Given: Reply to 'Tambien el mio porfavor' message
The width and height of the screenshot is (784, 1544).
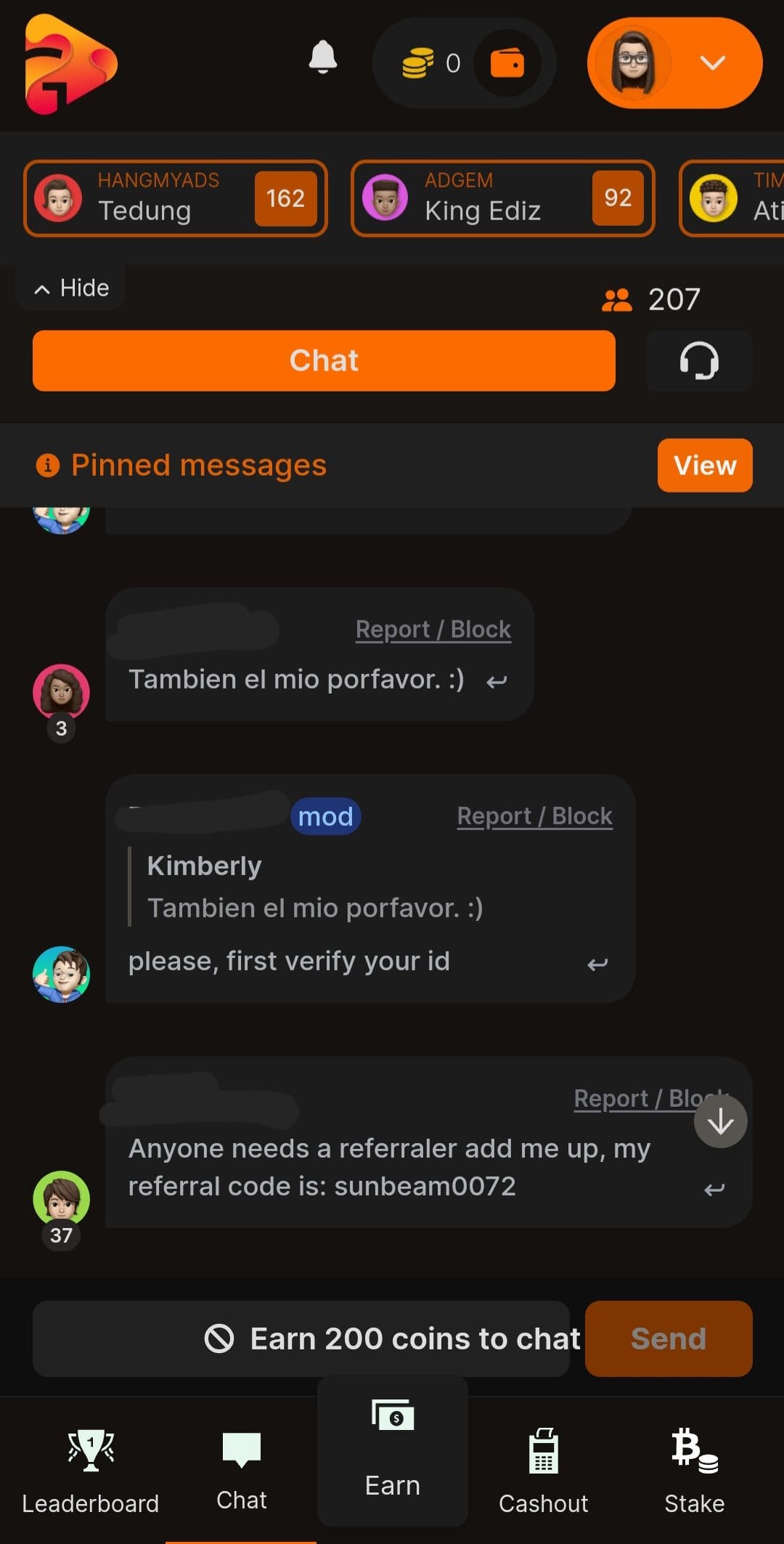Looking at the screenshot, I should 497,681.
